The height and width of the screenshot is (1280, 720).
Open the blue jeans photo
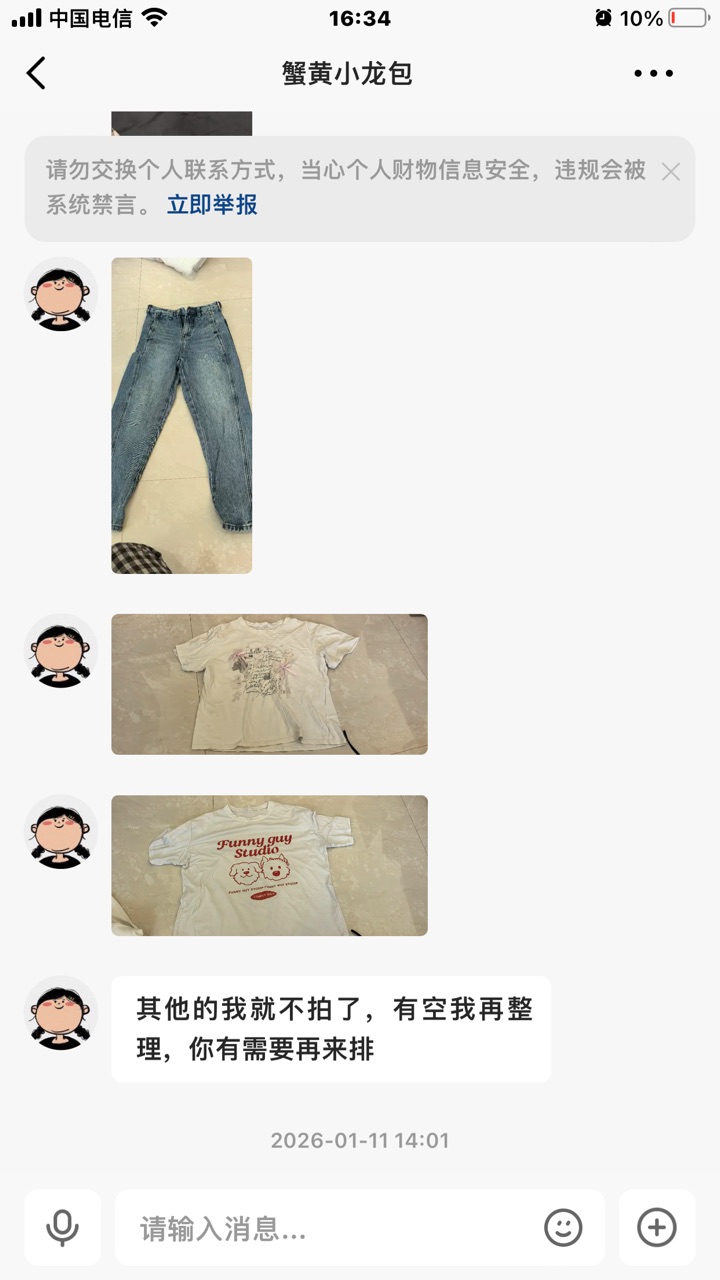pos(181,415)
